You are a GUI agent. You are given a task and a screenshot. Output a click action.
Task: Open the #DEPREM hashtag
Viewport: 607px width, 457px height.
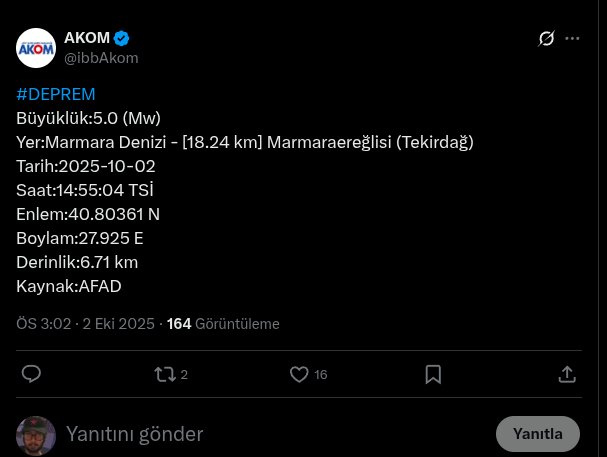[56, 94]
